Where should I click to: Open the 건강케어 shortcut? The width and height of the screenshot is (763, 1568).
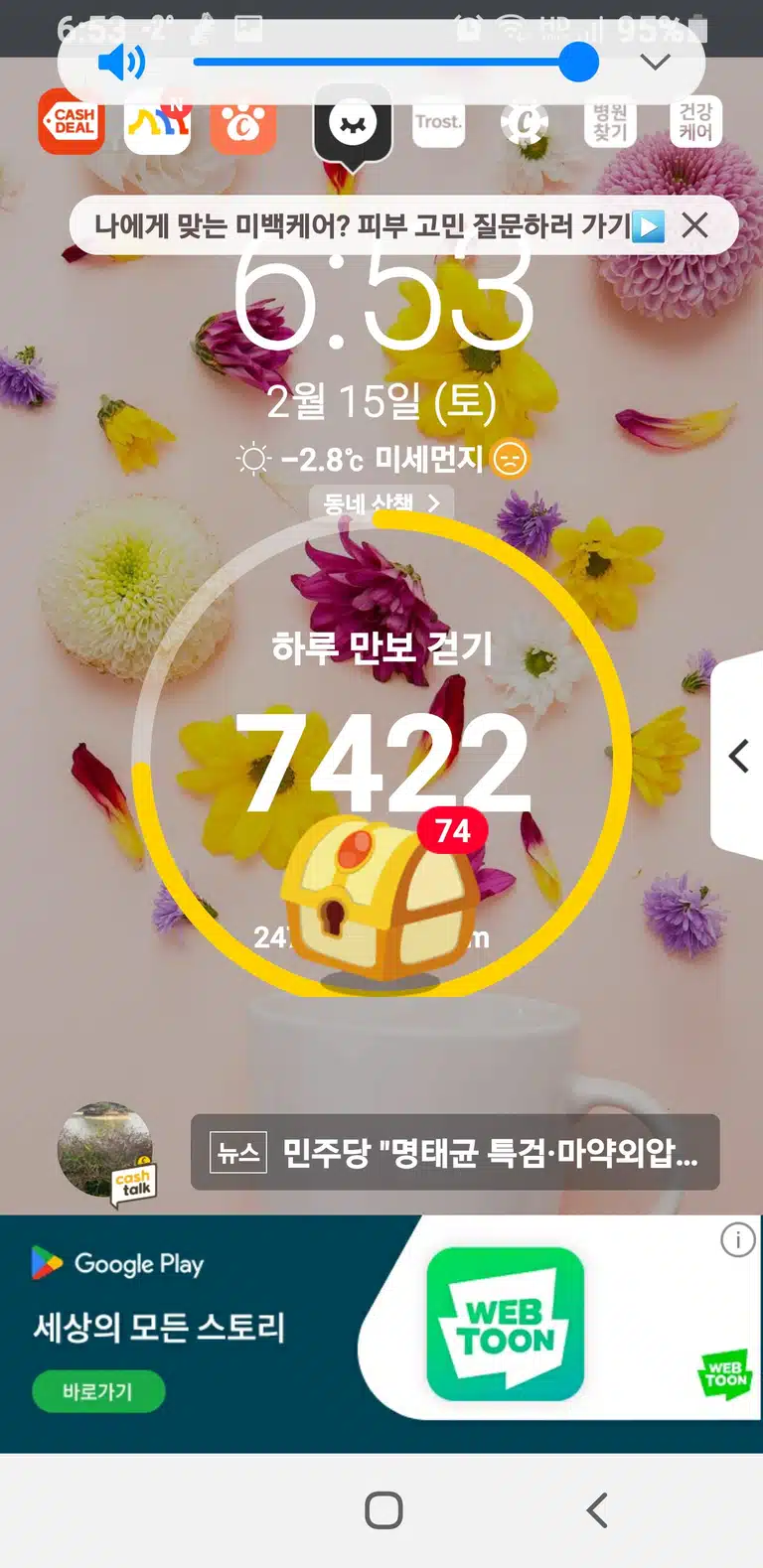pos(695,122)
